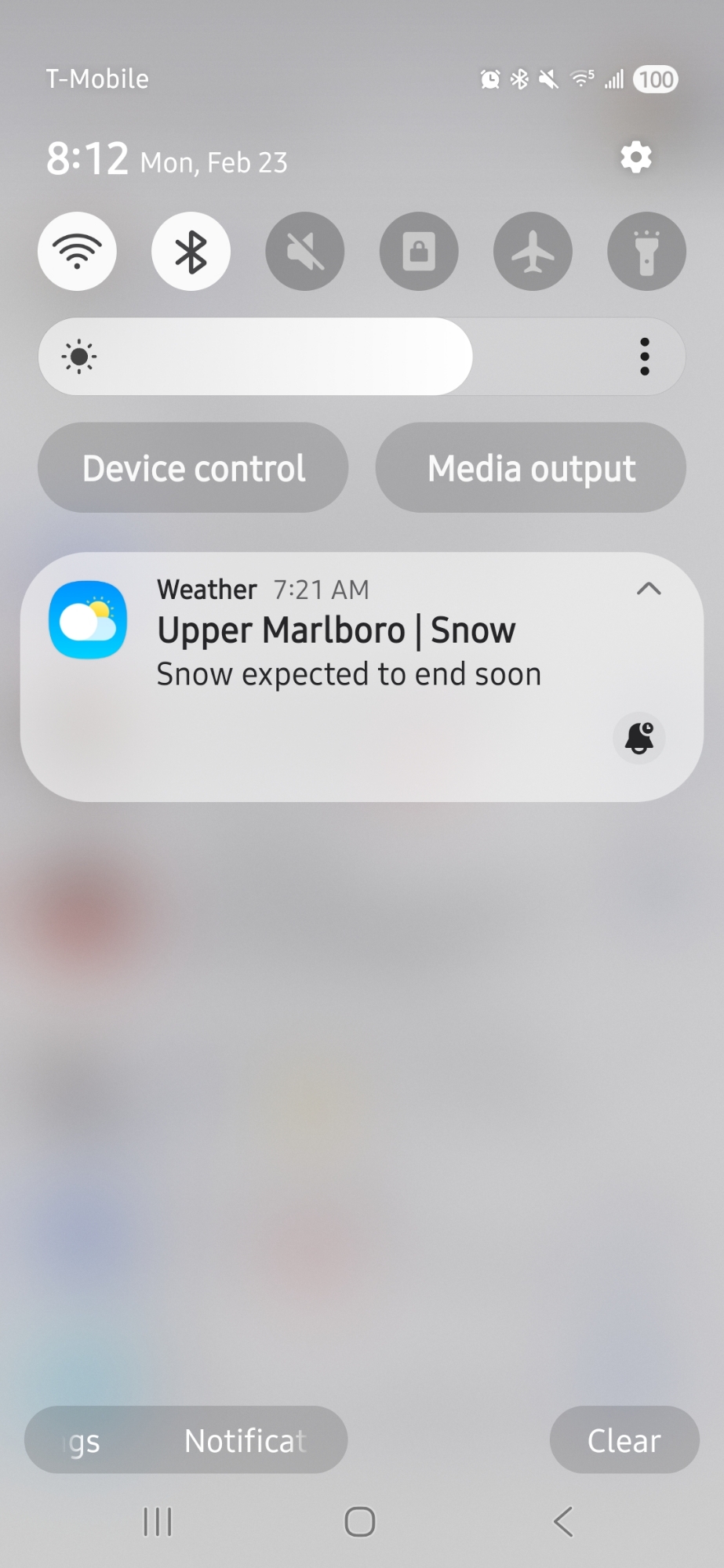Close the panel with back button
The image size is (724, 1568).
coord(563,1522)
